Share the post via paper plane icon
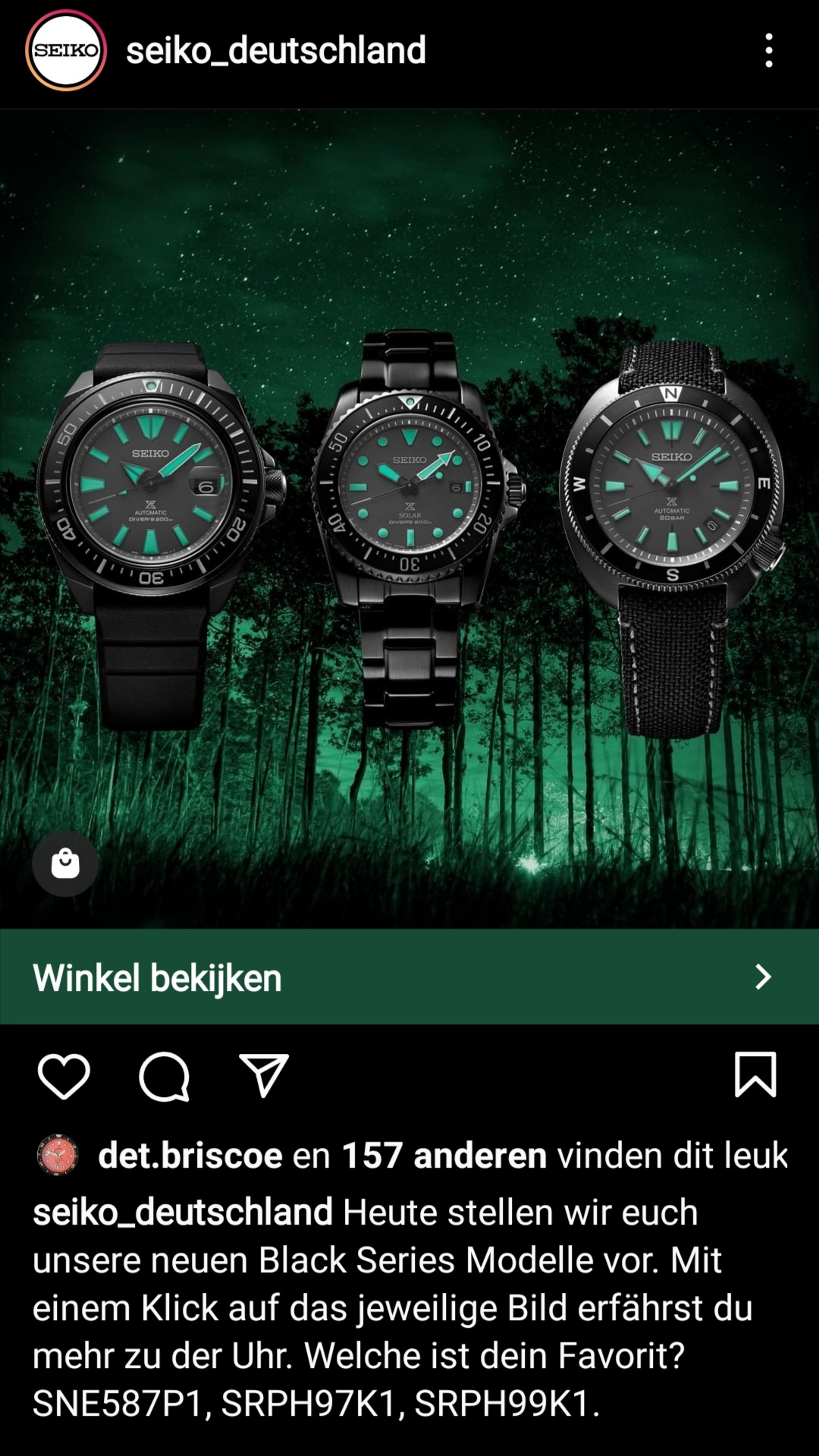 tap(264, 1075)
